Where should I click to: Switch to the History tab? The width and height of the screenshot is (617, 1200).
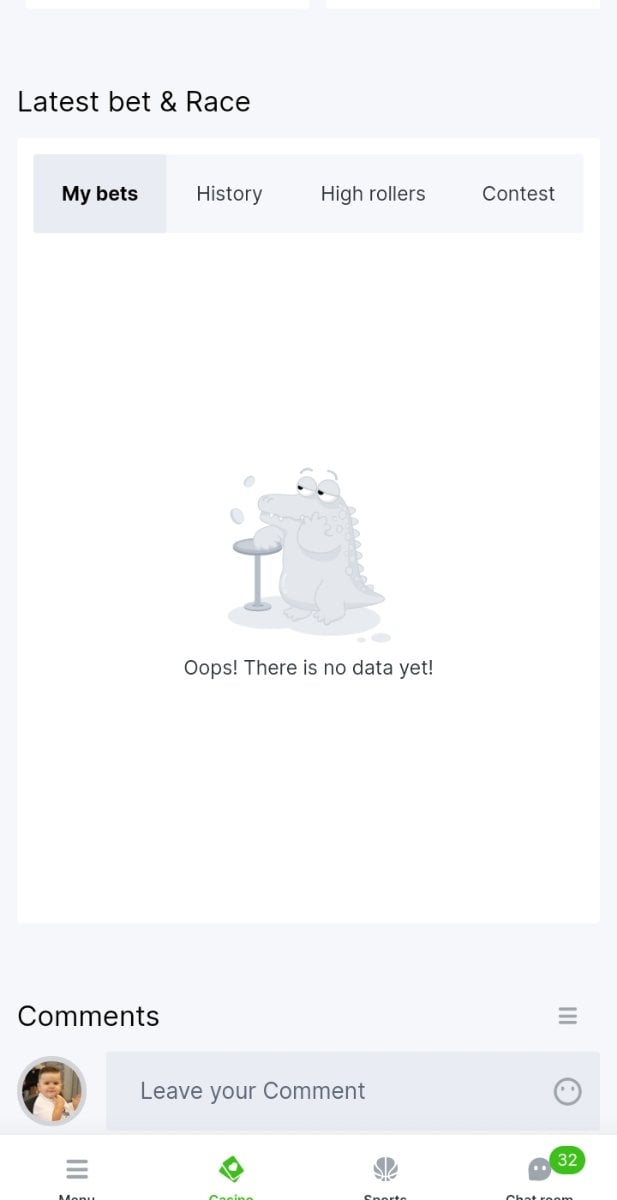tap(229, 194)
